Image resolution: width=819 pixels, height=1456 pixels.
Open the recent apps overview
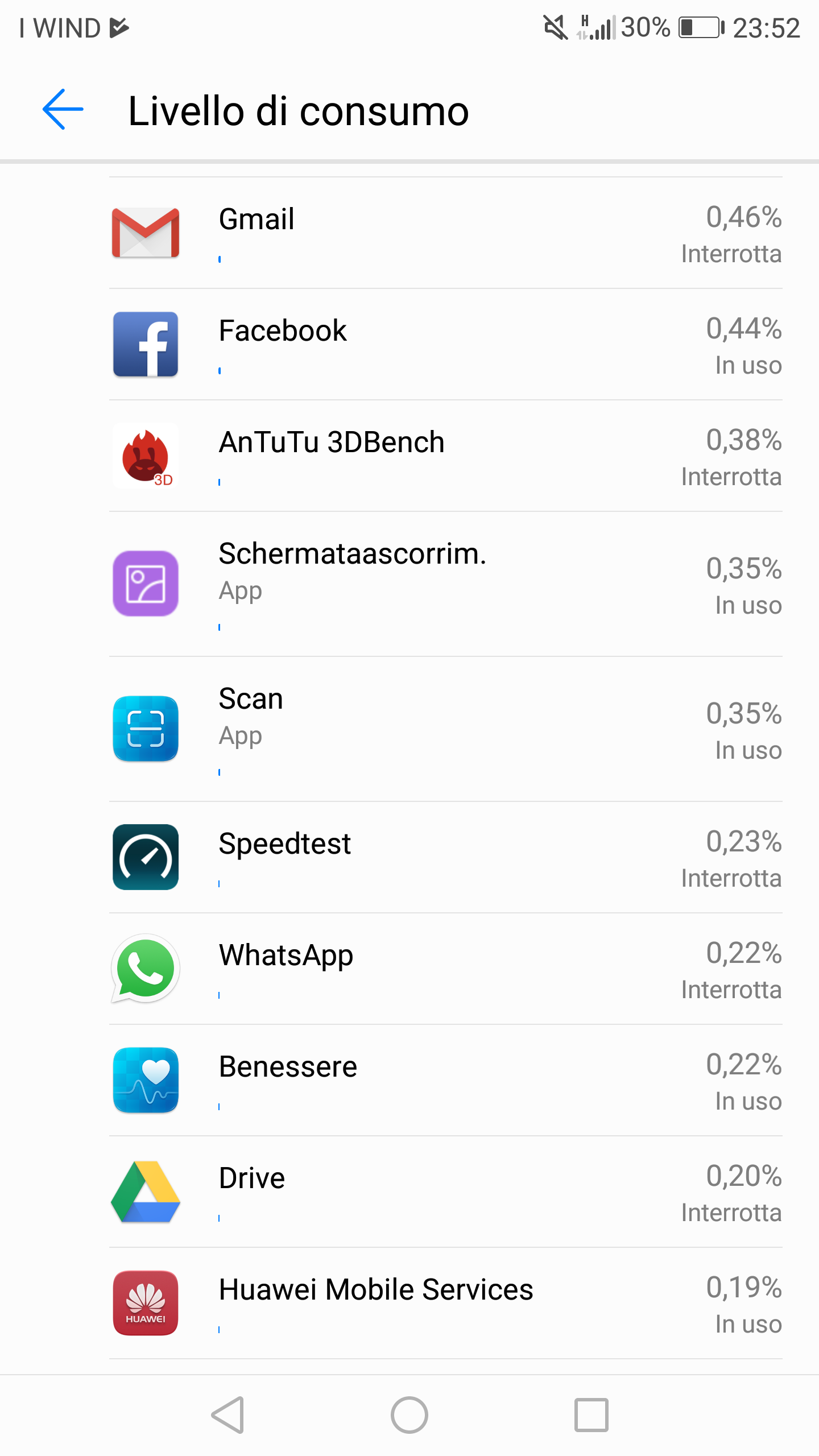pyautogui.click(x=591, y=1415)
